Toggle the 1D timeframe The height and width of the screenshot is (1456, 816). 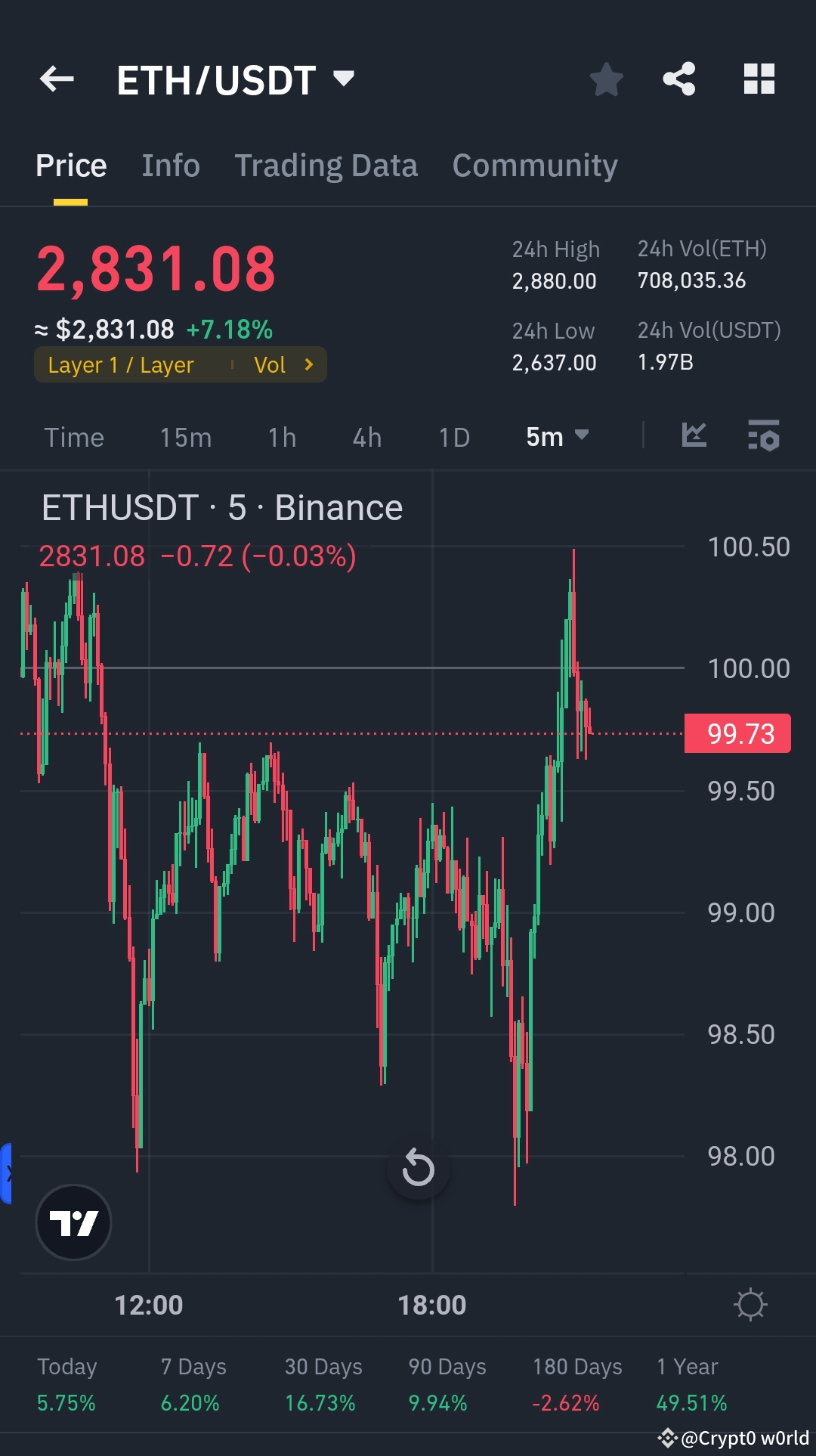coord(453,437)
